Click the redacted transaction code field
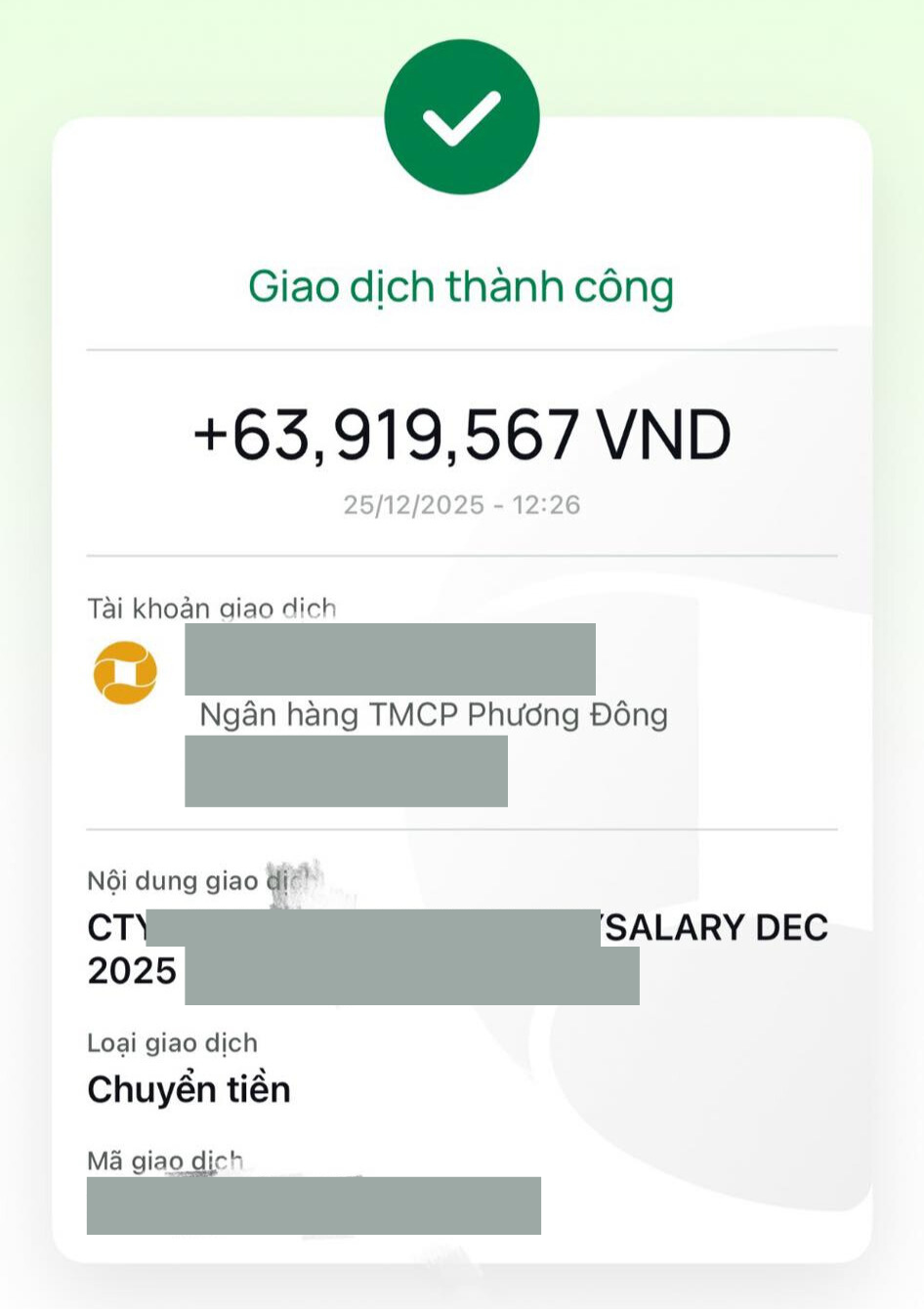 [315, 1205]
